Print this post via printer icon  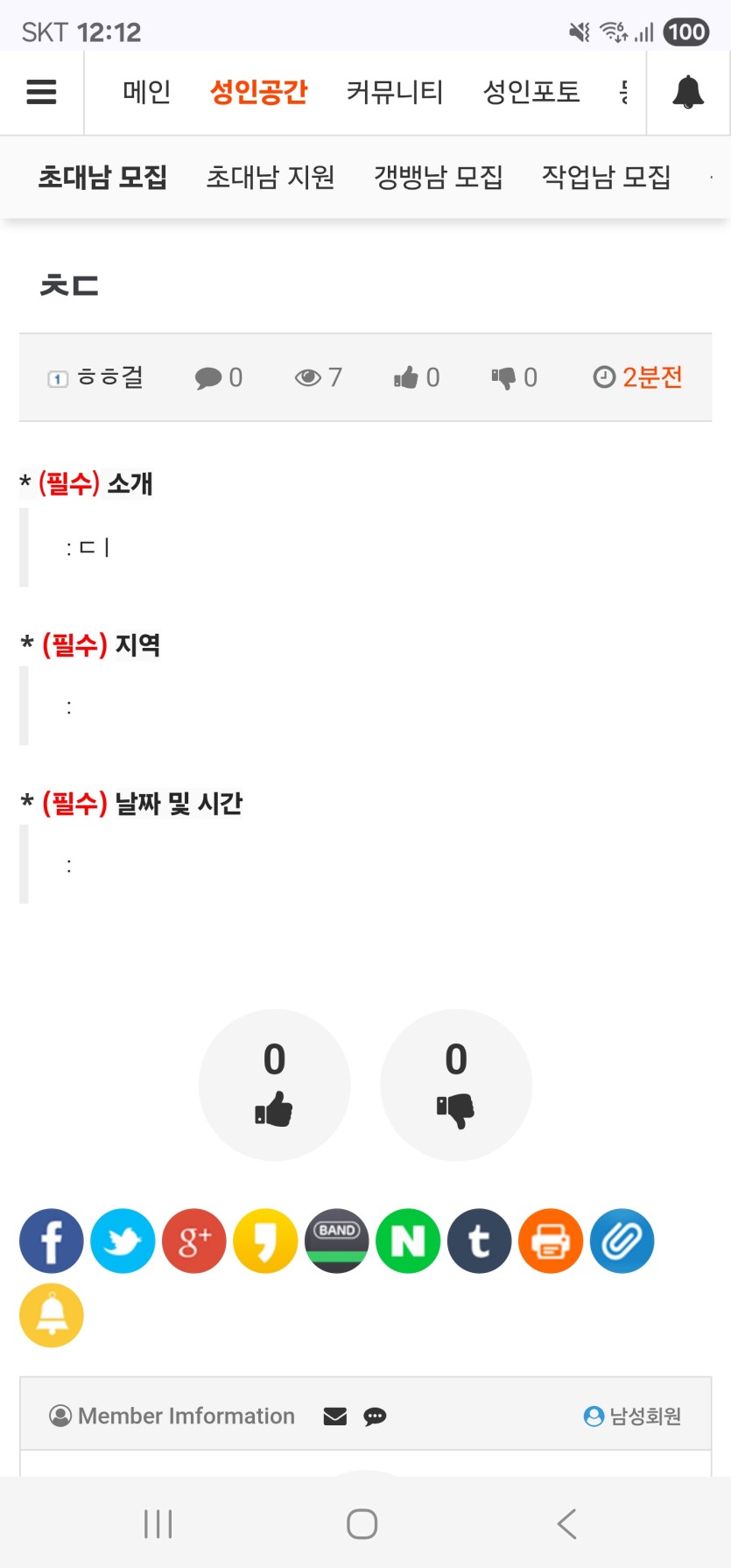pyautogui.click(x=551, y=1241)
